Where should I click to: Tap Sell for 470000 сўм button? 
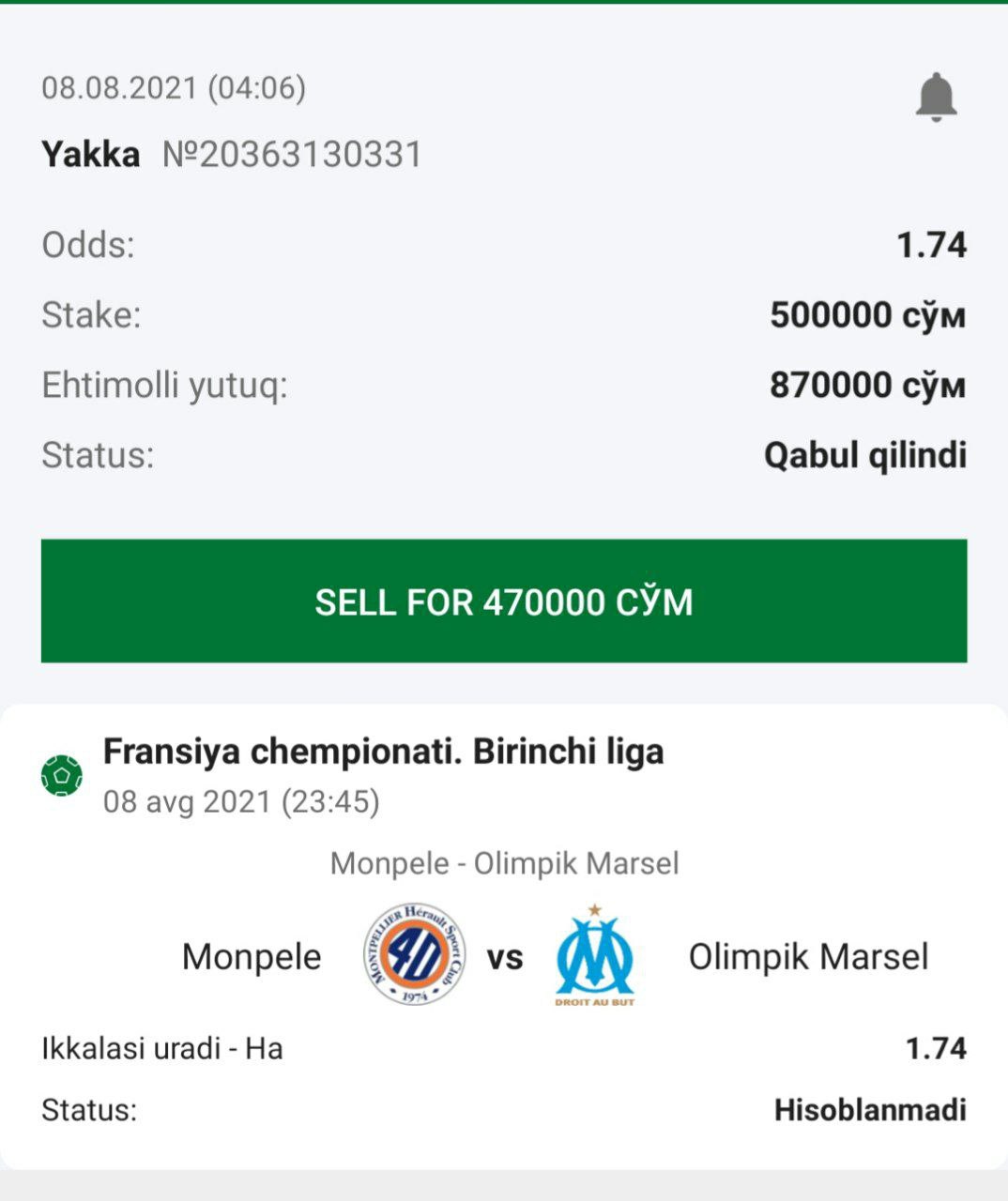504,601
